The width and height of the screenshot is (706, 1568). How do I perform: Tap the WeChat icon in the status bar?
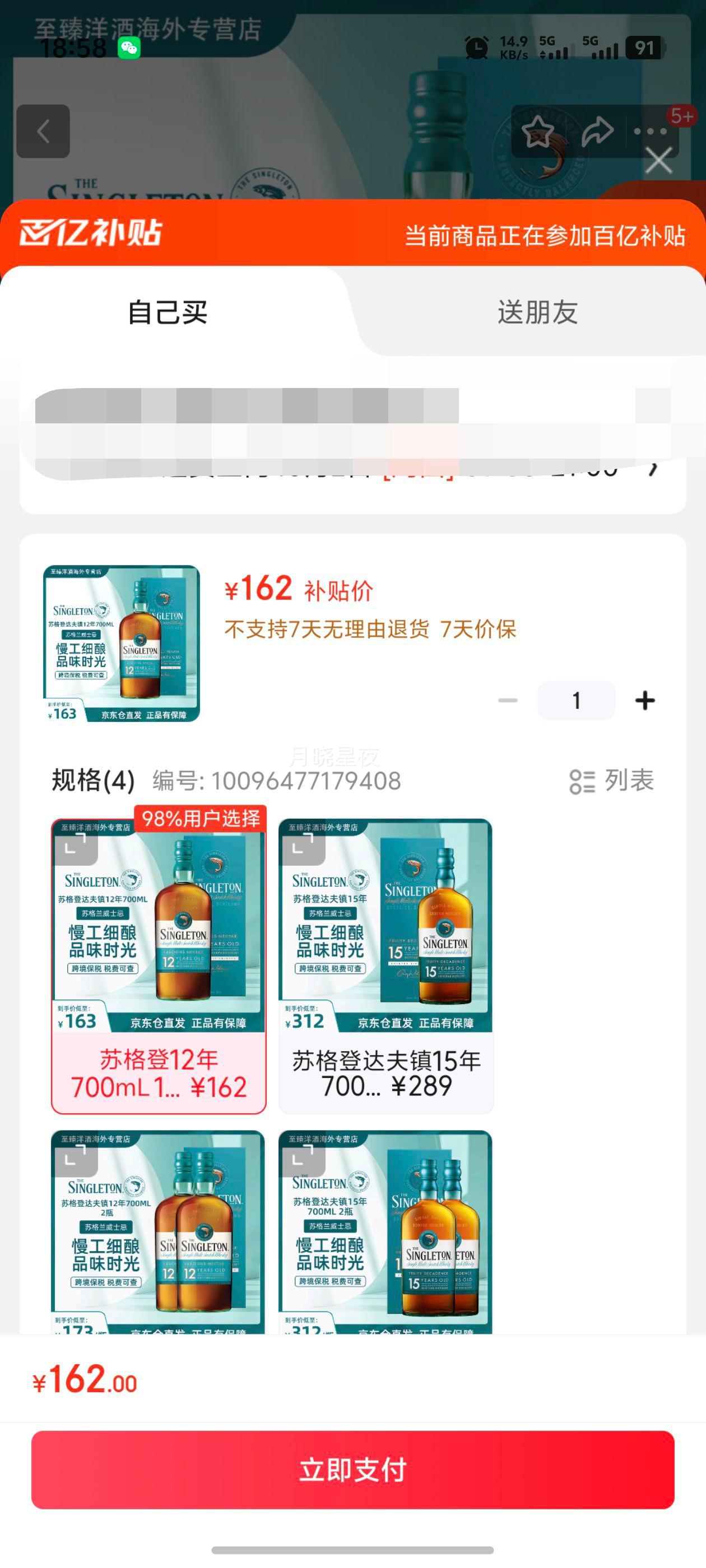(x=128, y=49)
